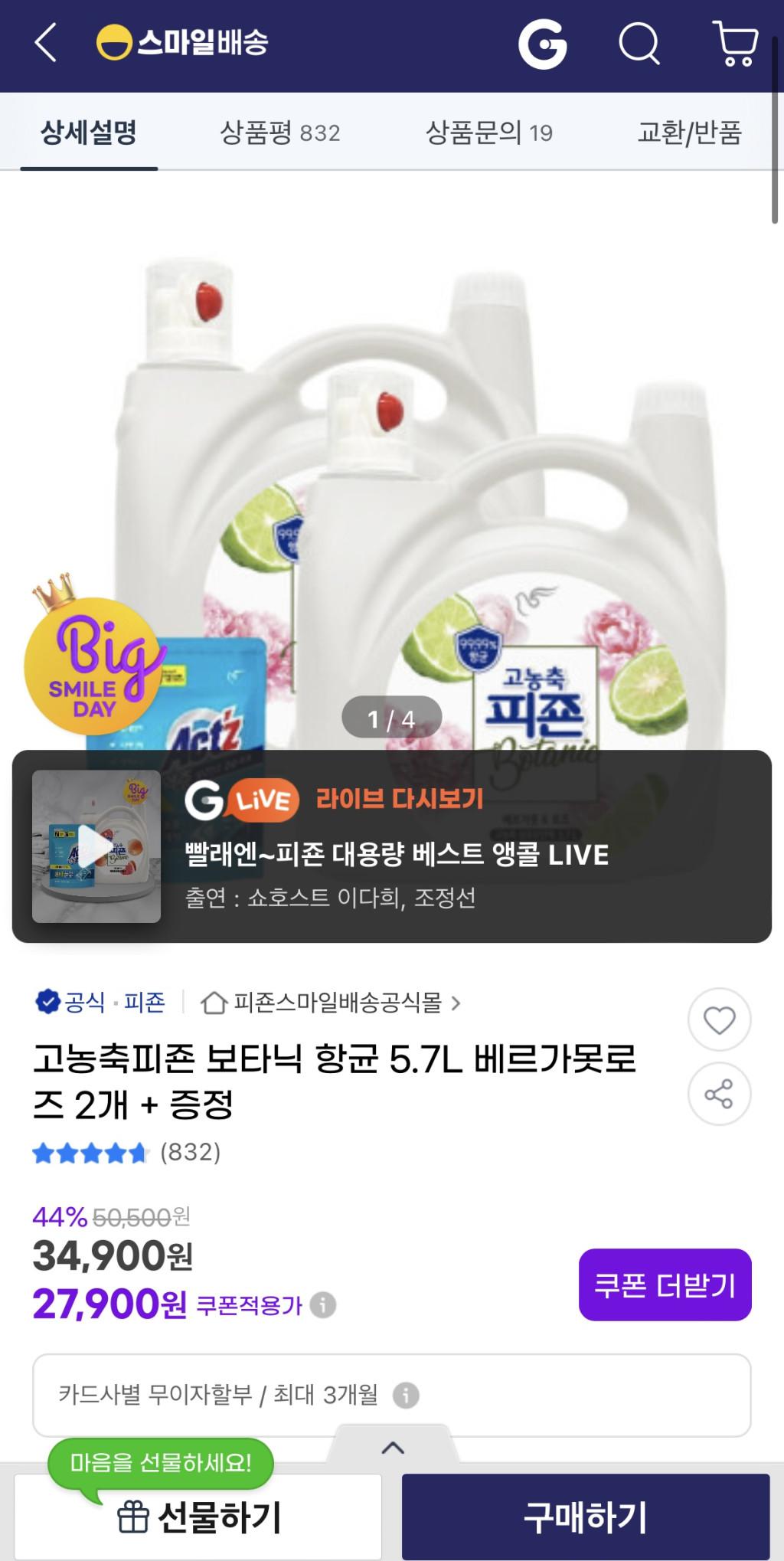784x1561 pixels.
Task: Tap 선물하기 to send as gift
Action: pos(198,1517)
